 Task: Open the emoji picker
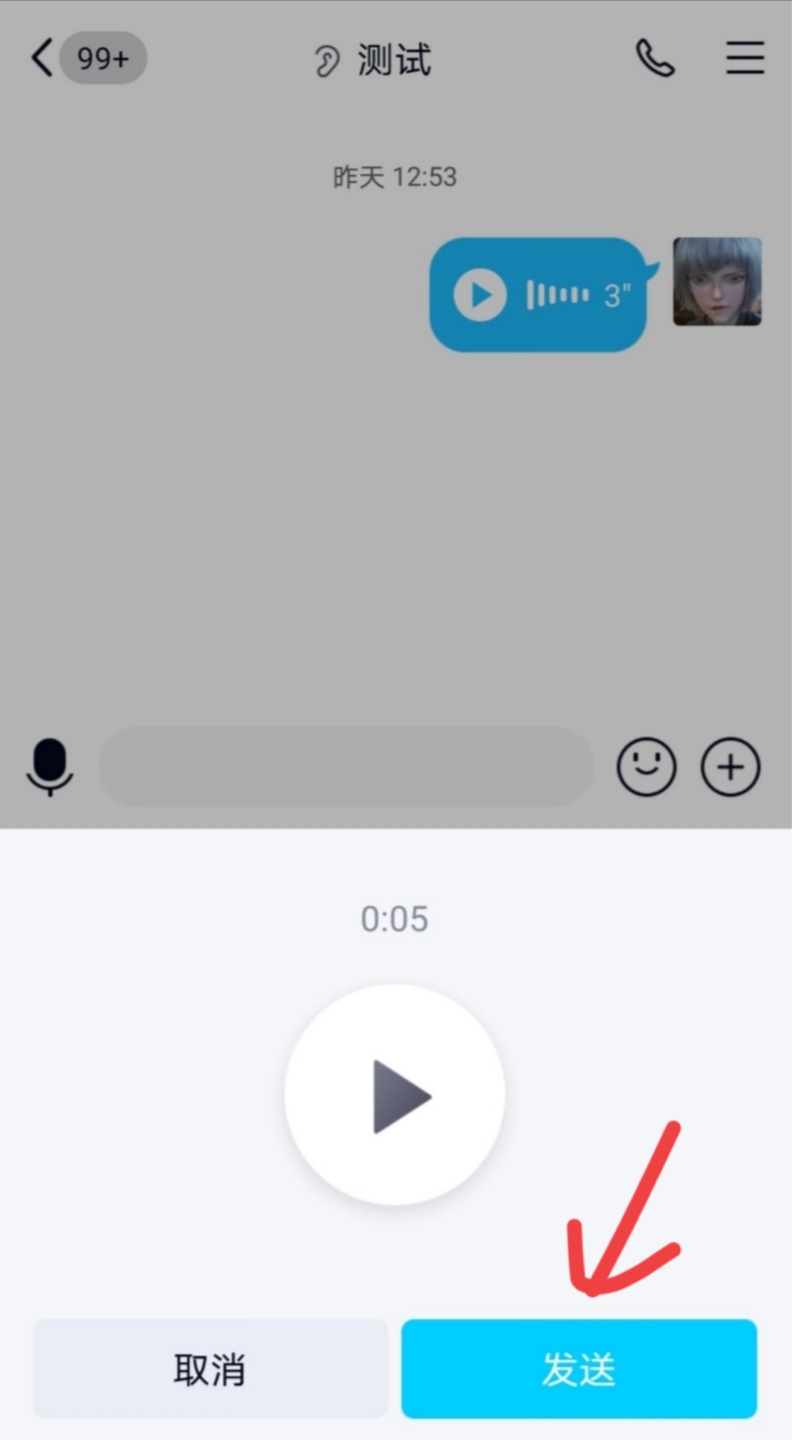[646, 766]
